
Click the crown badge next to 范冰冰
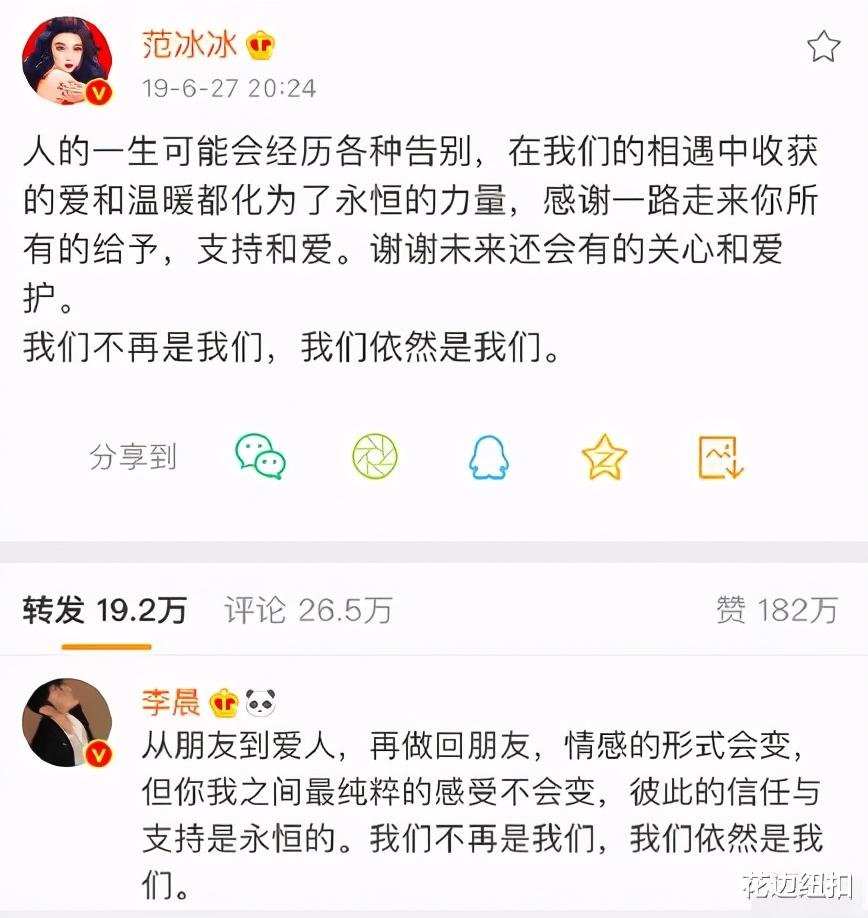click(259, 45)
